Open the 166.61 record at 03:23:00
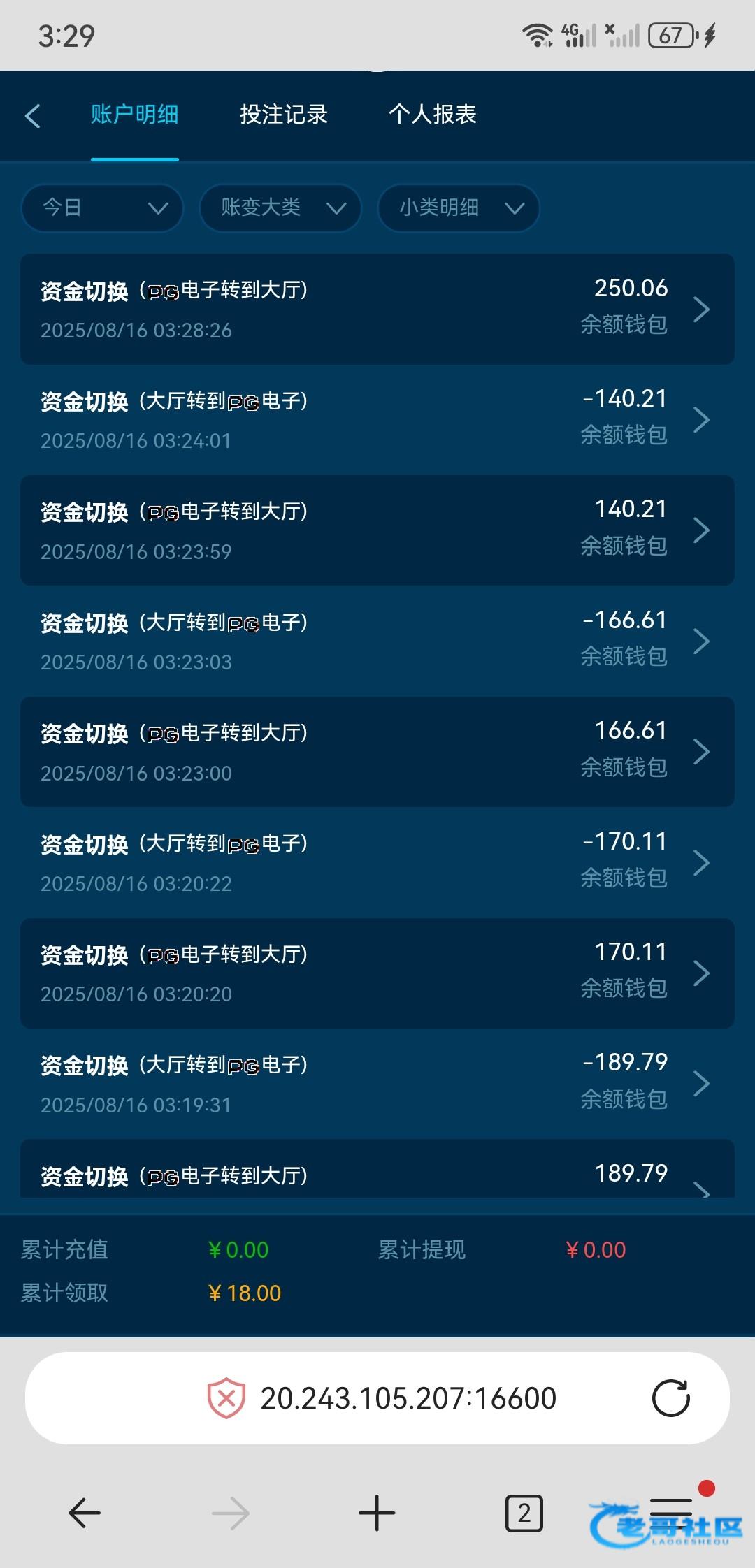755x1568 pixels. (377, 752)
